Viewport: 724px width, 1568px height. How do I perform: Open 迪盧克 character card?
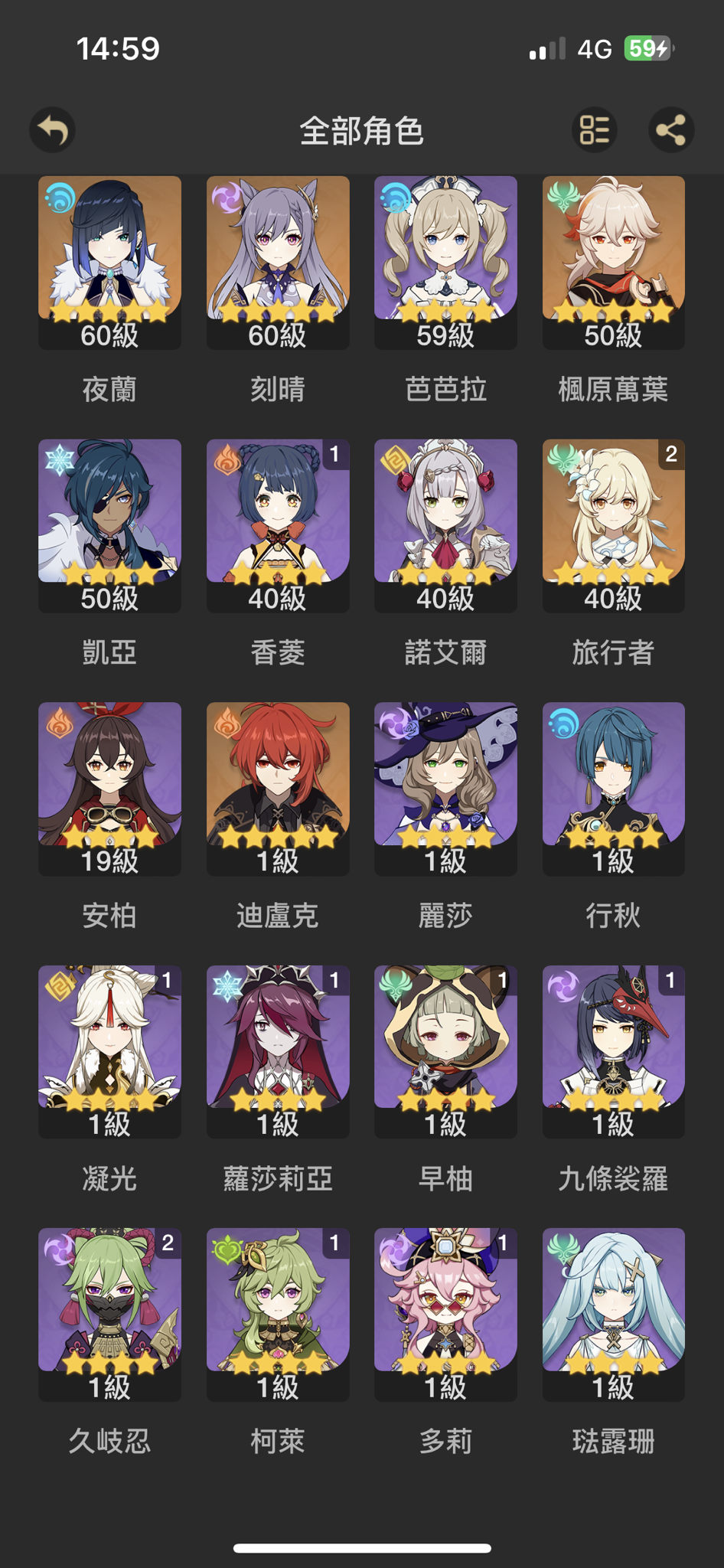tap(278, 789)
